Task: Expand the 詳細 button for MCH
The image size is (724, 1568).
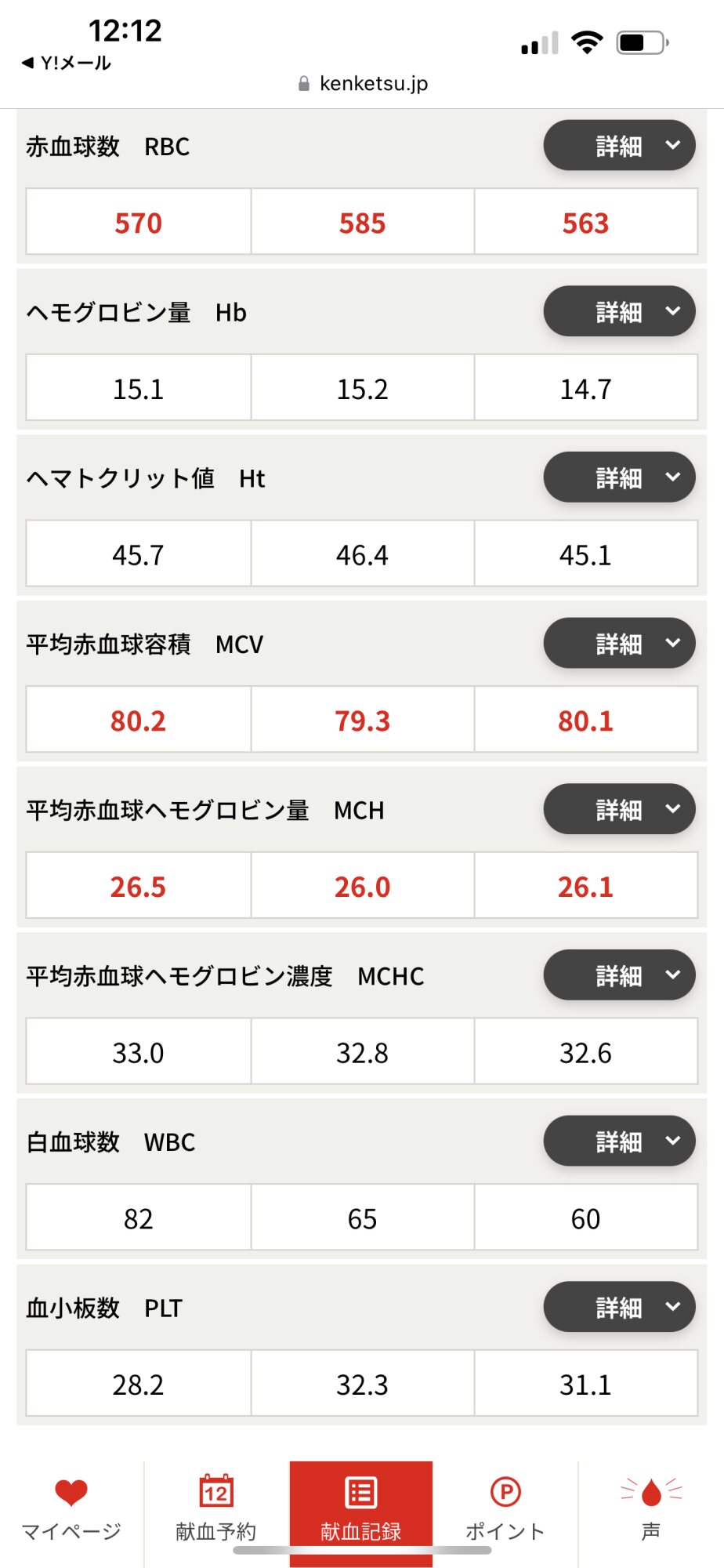Action: coord(619,809)
